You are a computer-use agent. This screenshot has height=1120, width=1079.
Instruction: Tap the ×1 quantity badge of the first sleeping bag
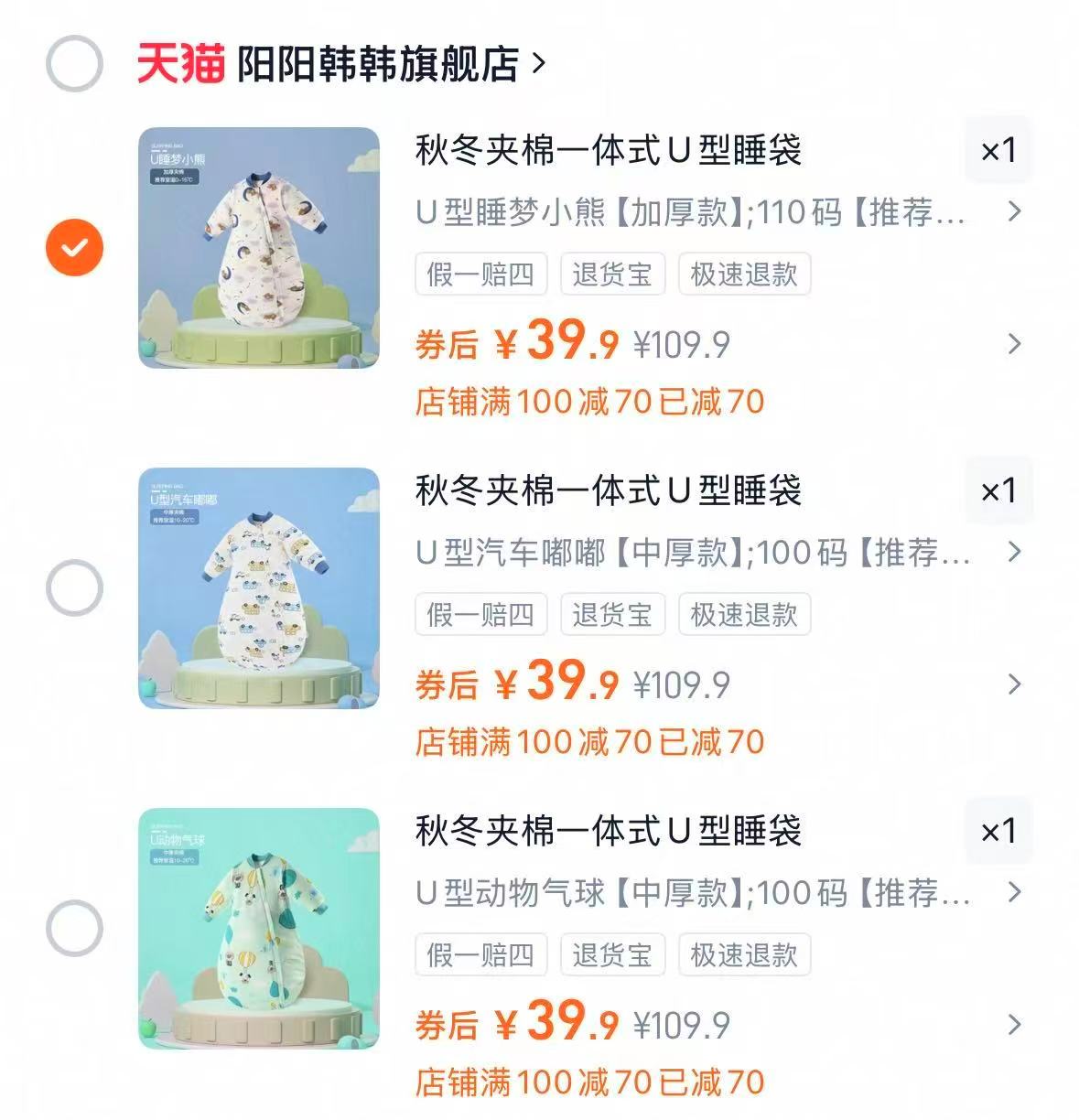coord(999,151)
